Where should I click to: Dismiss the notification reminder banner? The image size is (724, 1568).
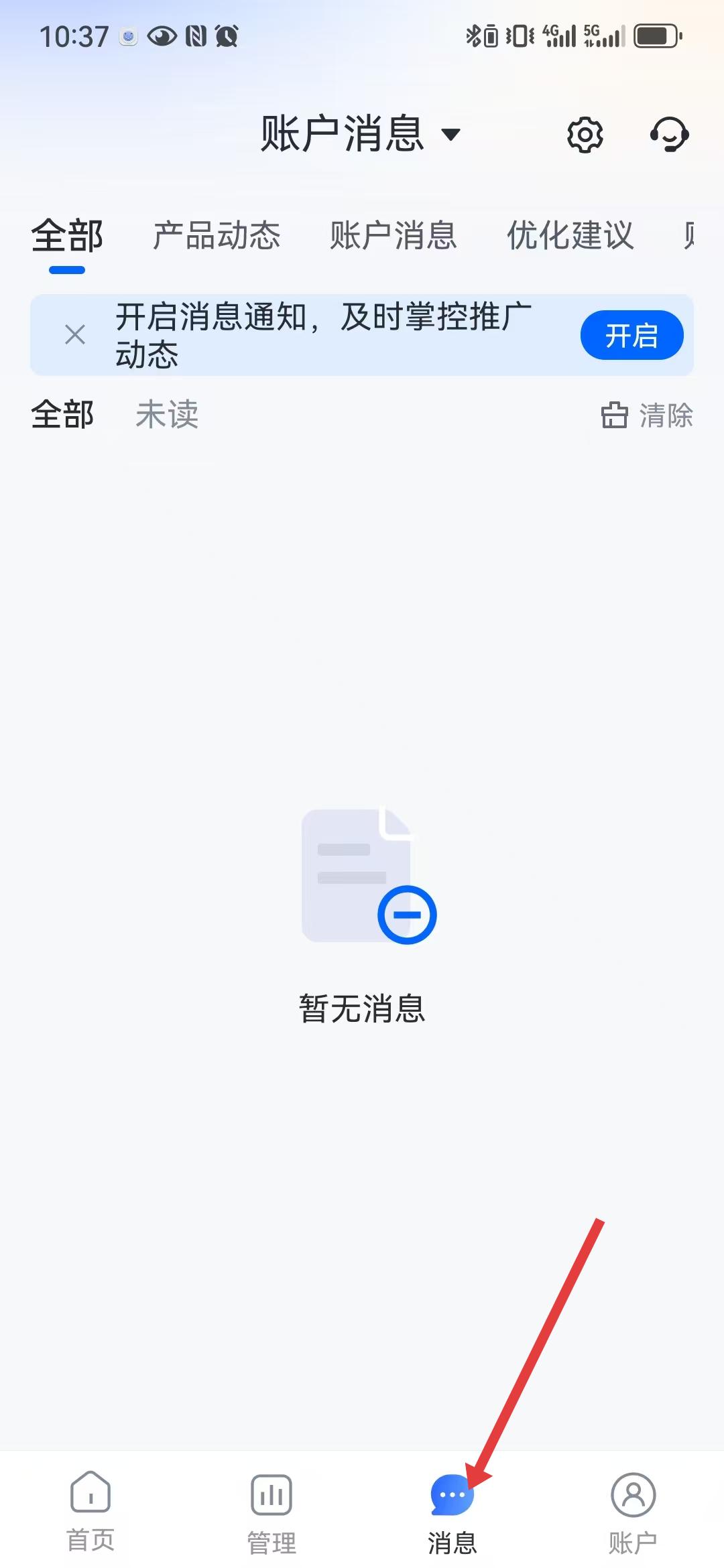pos(75,334)
